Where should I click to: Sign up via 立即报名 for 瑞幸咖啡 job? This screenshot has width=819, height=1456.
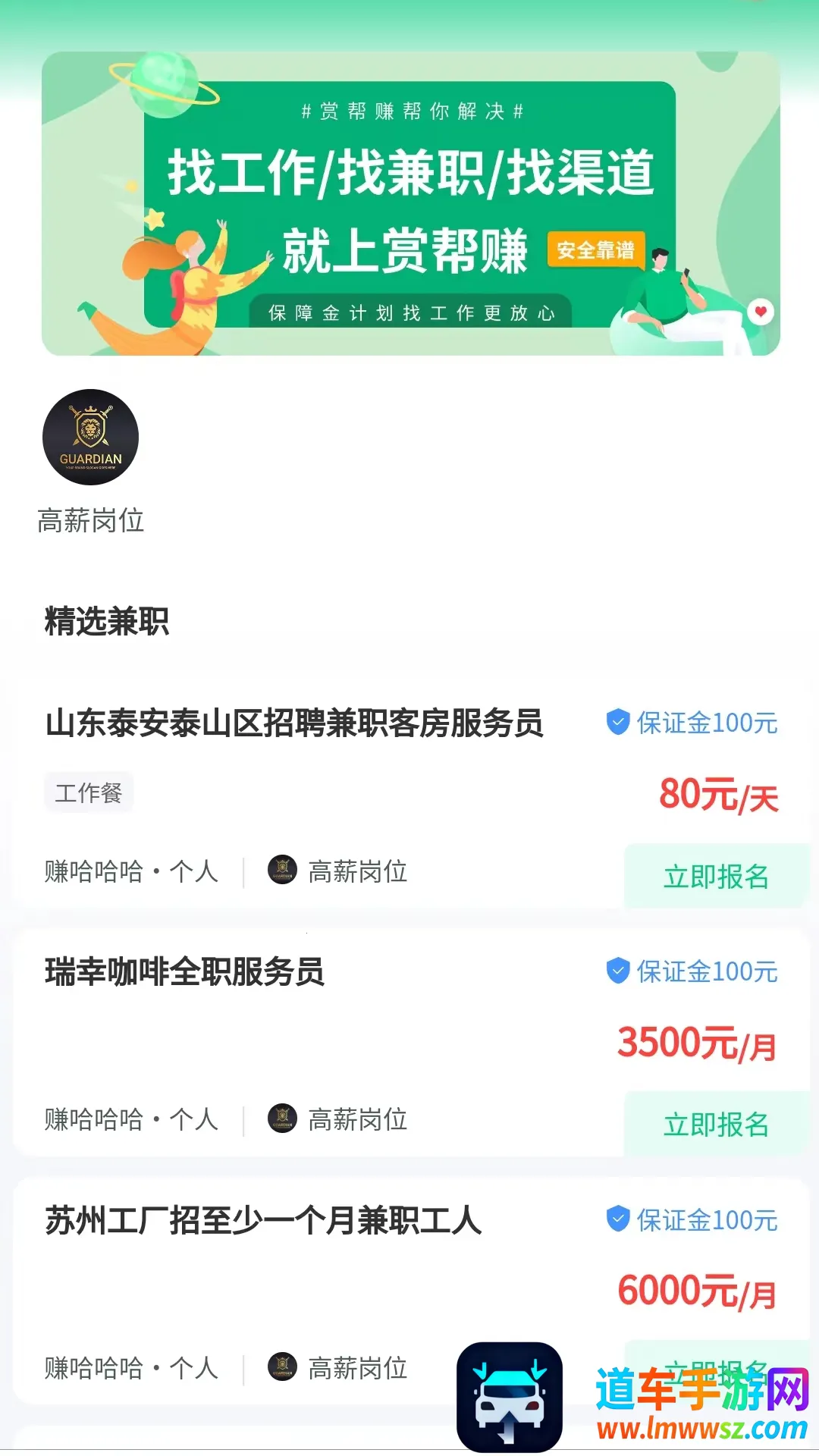tap(716, 1125)
